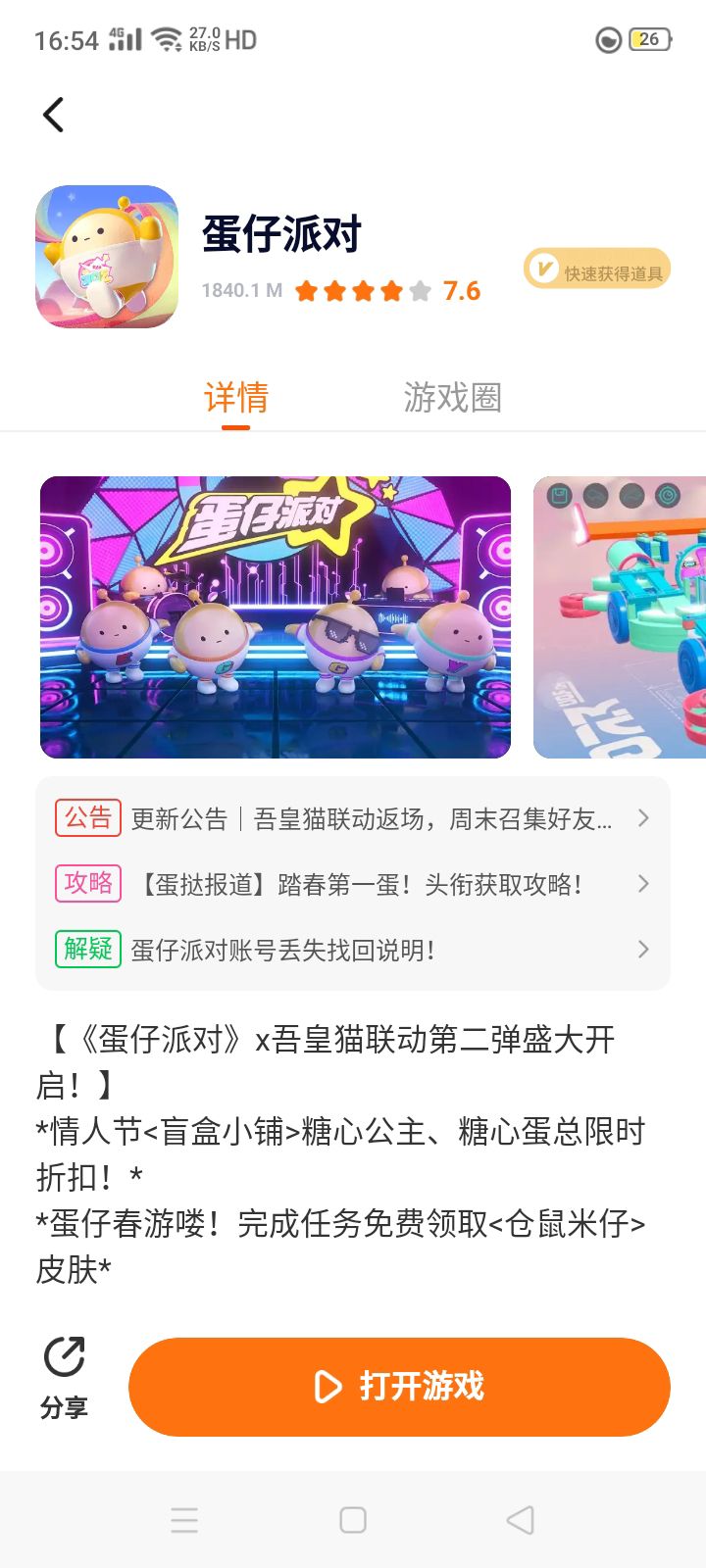Open recent apps from navigation bar
The width and height of the screenshot is (706, 1568).
pos(184,1520)
